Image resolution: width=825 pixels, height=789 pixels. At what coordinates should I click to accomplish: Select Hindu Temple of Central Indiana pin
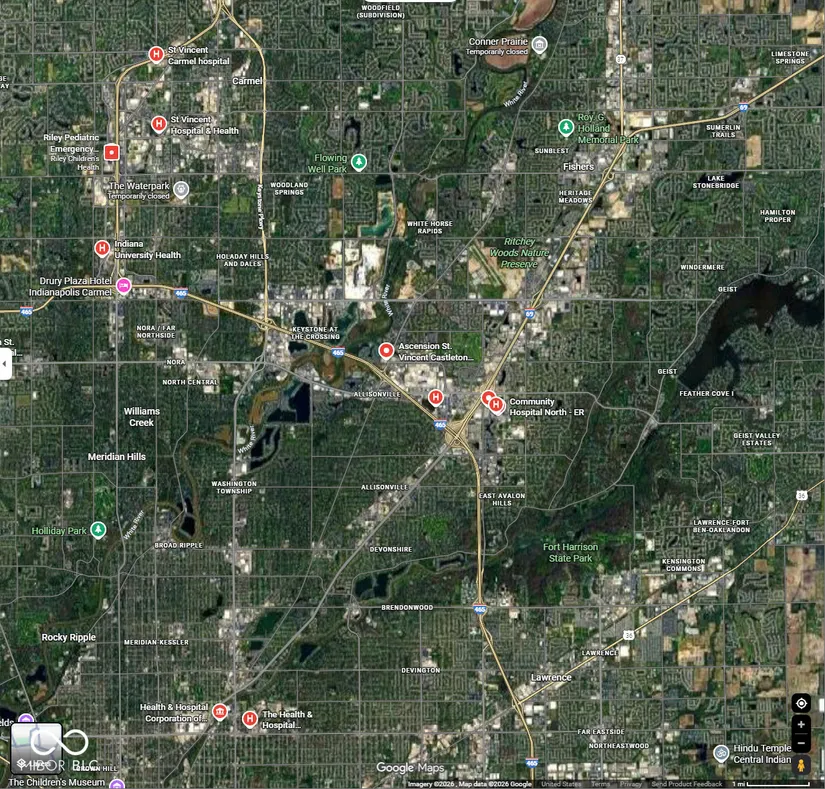(x=721, y=753)
